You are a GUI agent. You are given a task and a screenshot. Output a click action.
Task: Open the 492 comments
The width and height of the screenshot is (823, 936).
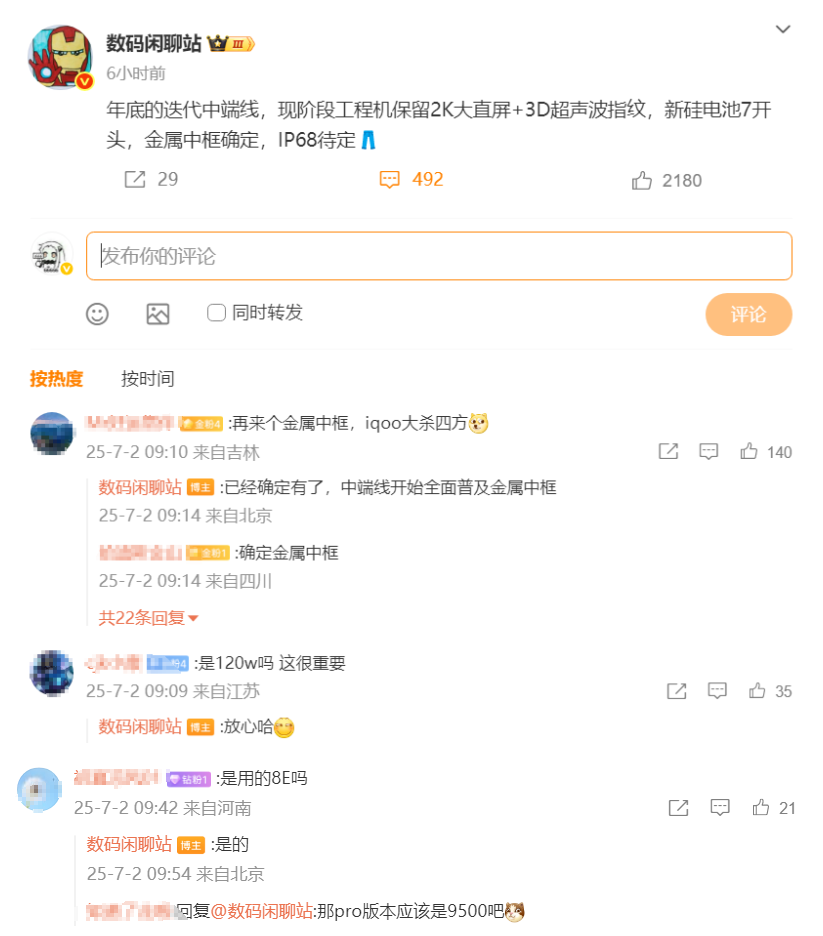411,180
